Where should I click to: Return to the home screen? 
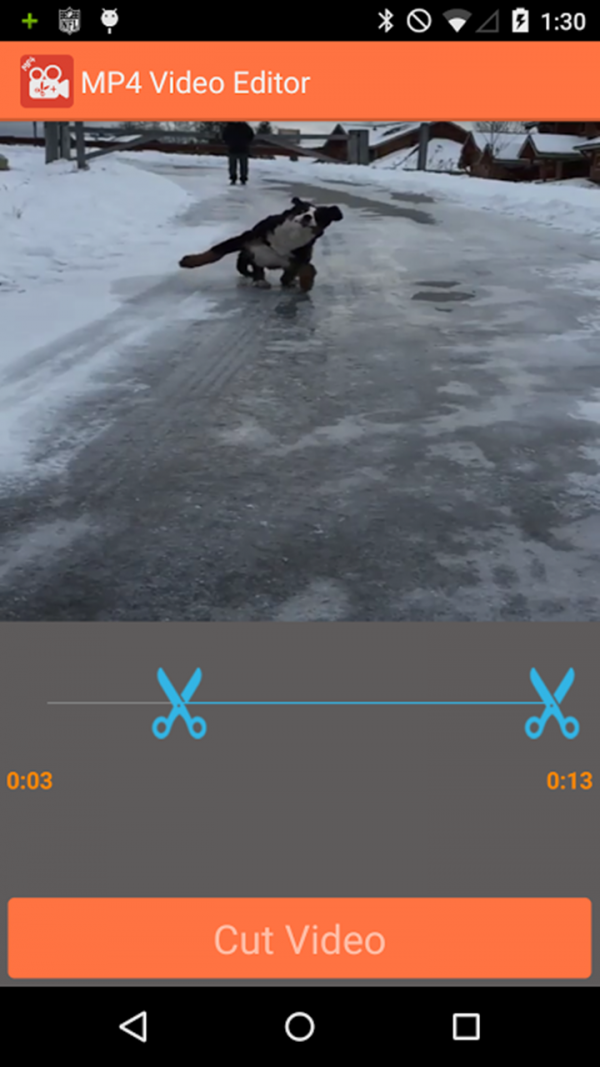299,1026
